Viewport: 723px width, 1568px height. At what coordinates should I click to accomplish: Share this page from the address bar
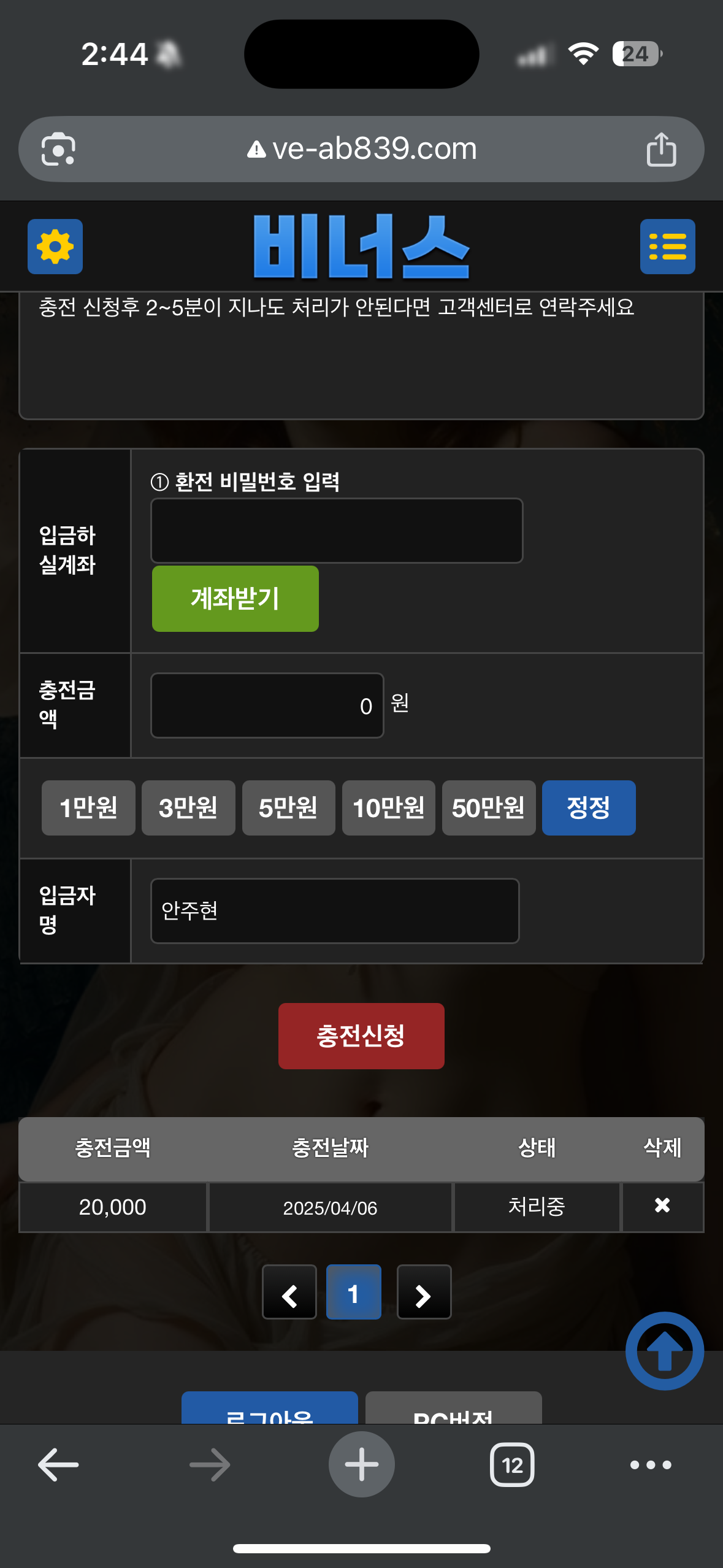pyautogui.click(x=661, y=149)
